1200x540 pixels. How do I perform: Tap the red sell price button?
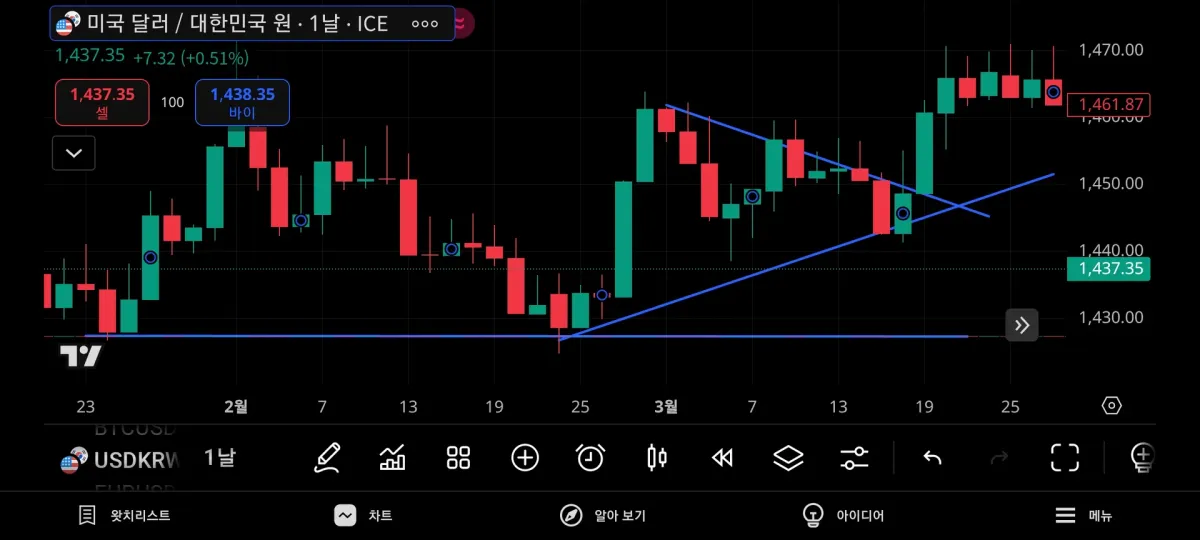(102, 103)
